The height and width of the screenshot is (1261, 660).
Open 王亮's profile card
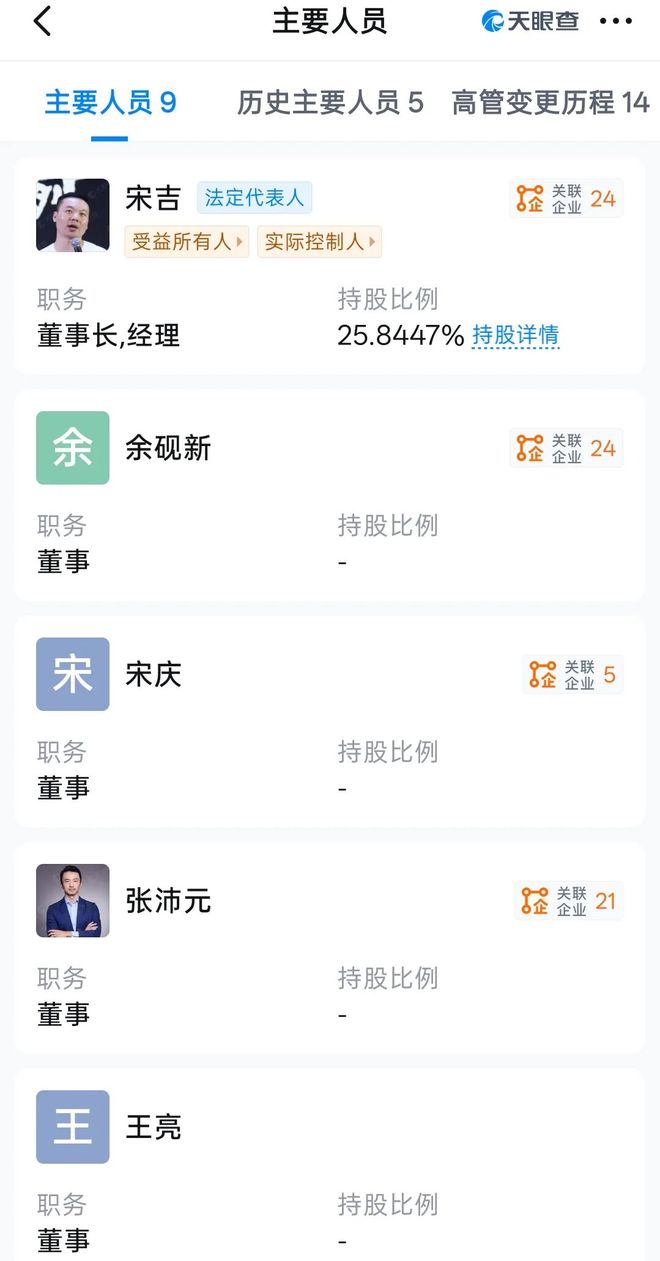(330, 1165)
